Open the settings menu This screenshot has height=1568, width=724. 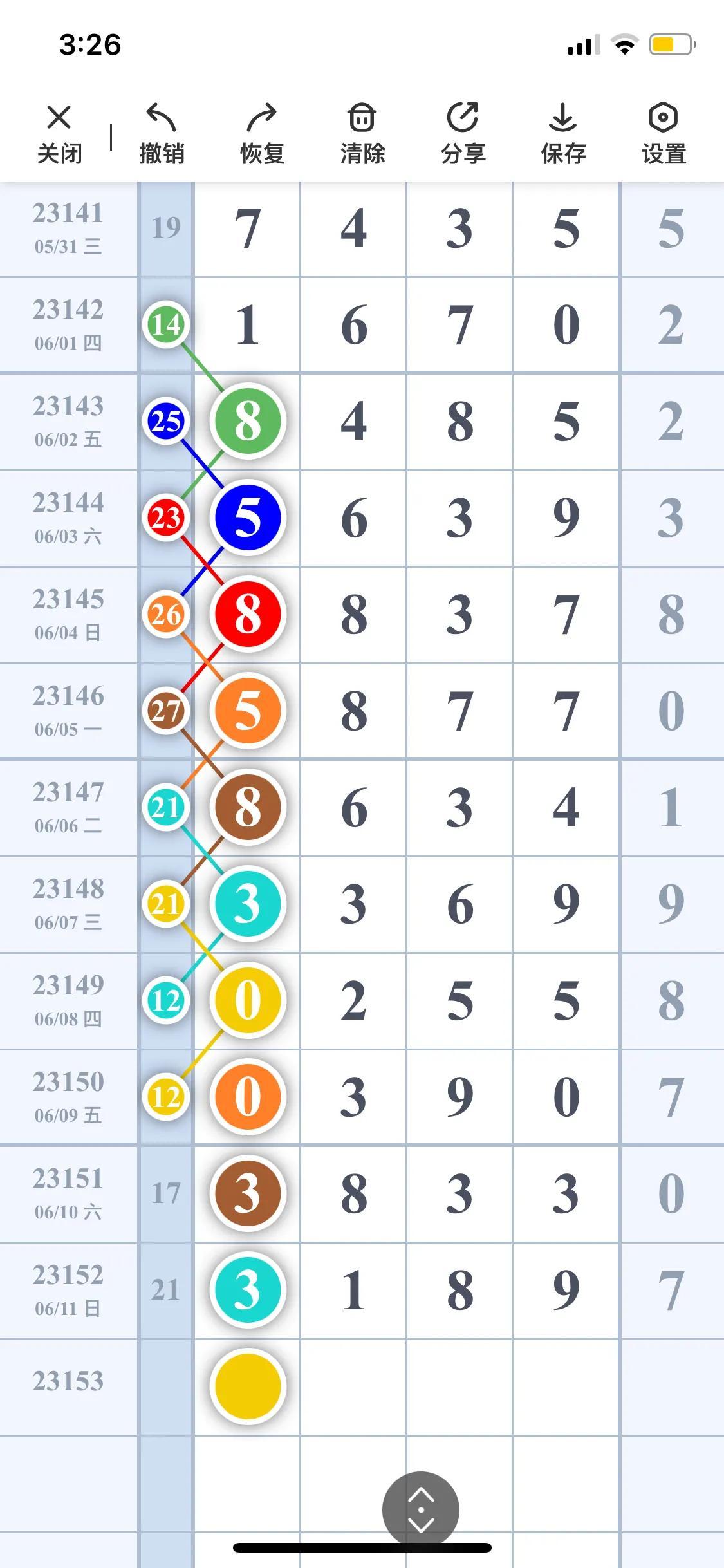[664, 134]
